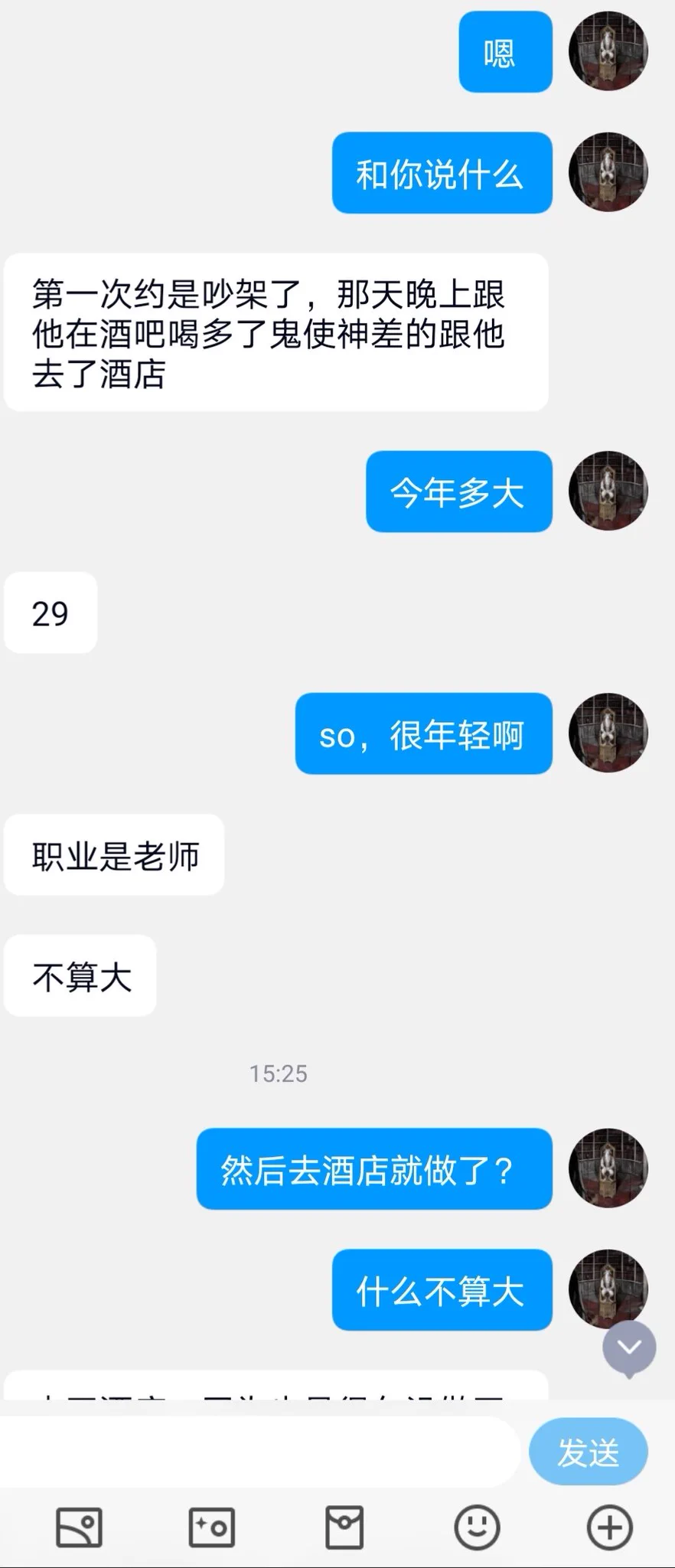This screenshot has height=1568, width=675.
Task: Tap the message input field
Action: [260, 1452]
